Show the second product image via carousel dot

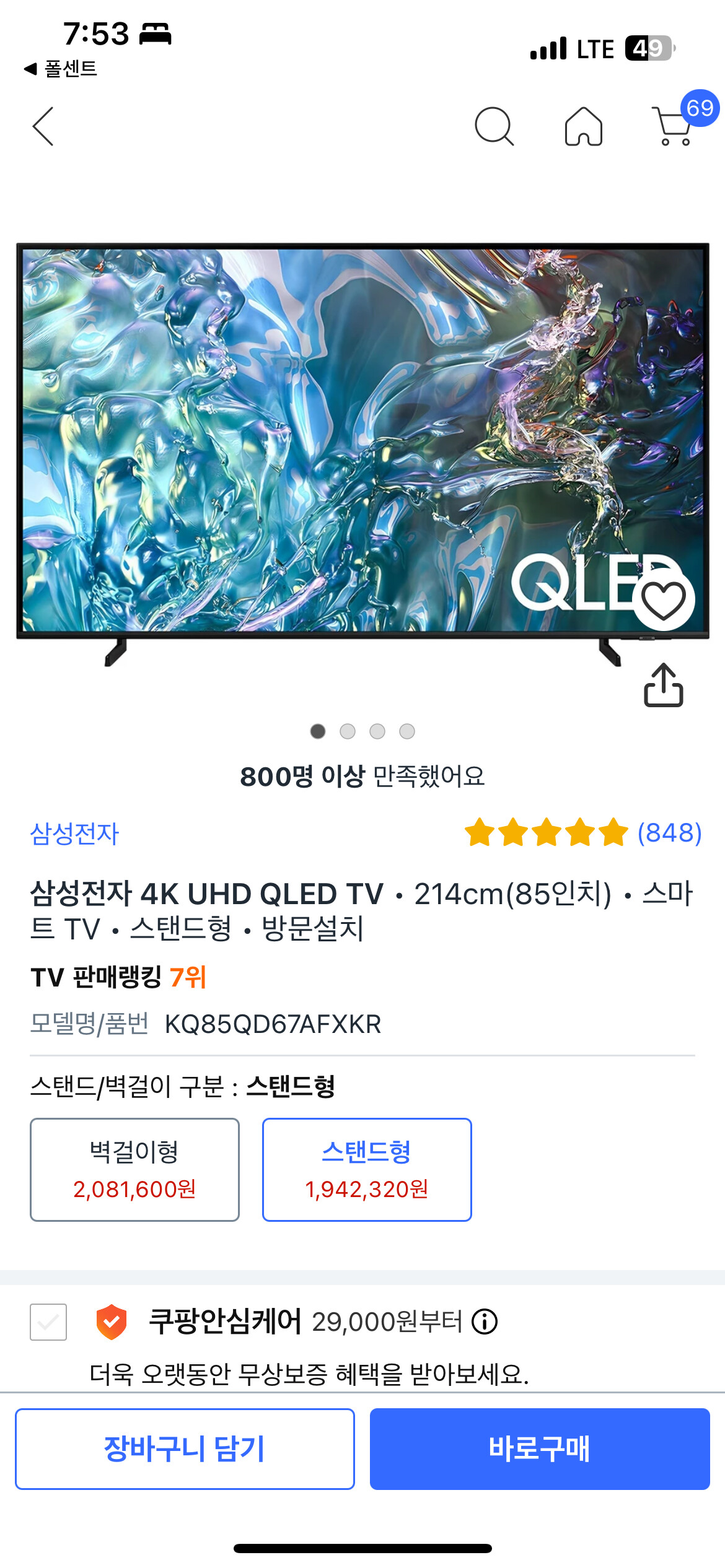[348, 731]
